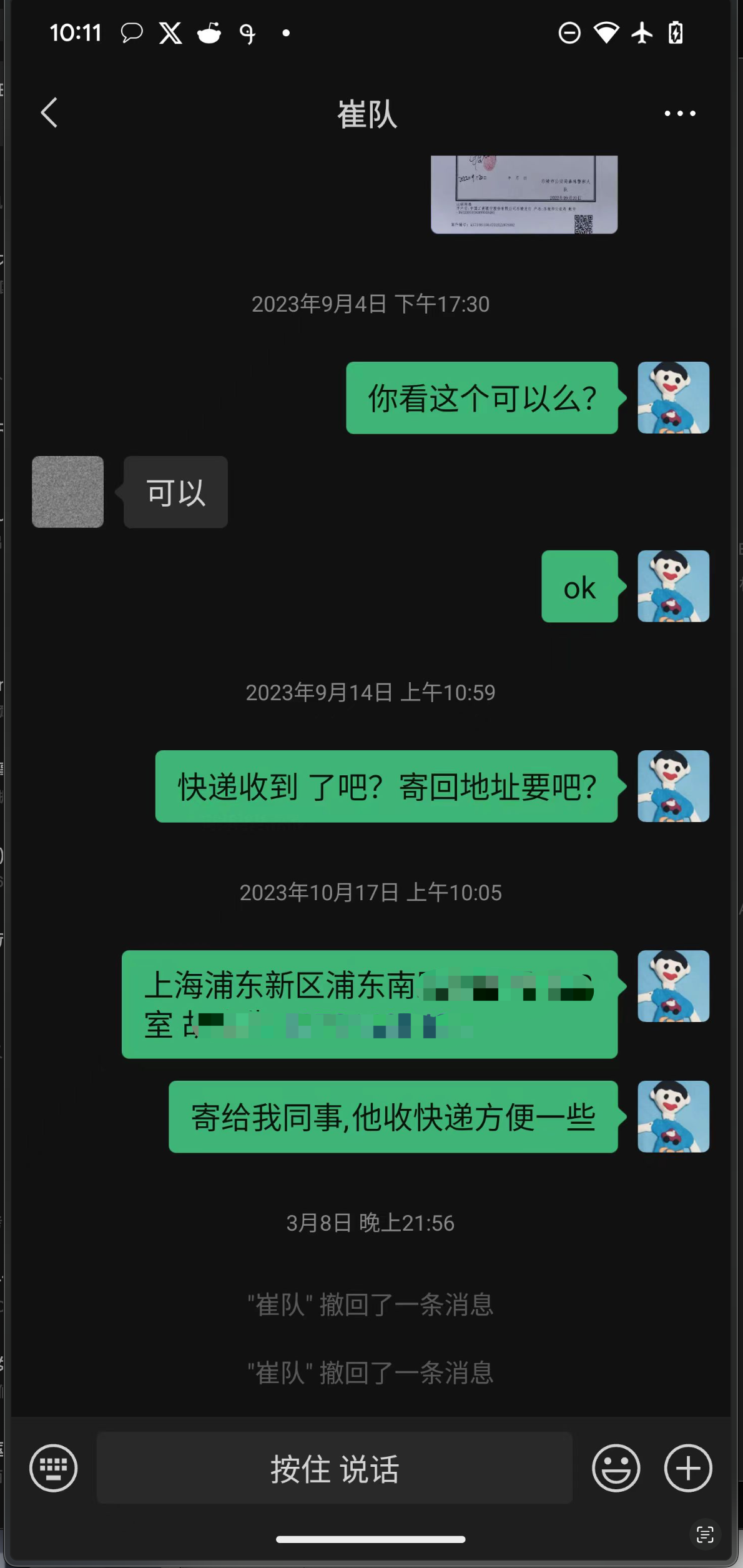Image resolution: width=743 pixels, height=1568 pixels.
Task: Open the plus attachment menu
Action: [687, 1467]
